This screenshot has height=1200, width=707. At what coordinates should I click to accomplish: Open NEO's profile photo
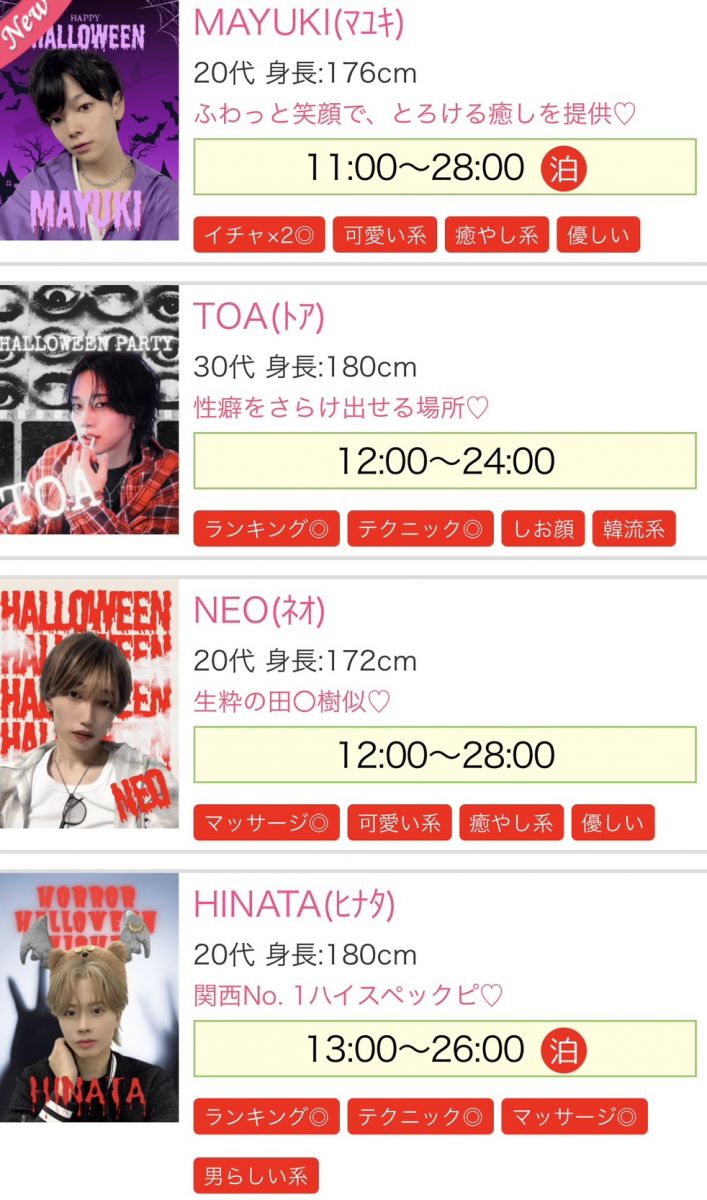click(89, 703)
